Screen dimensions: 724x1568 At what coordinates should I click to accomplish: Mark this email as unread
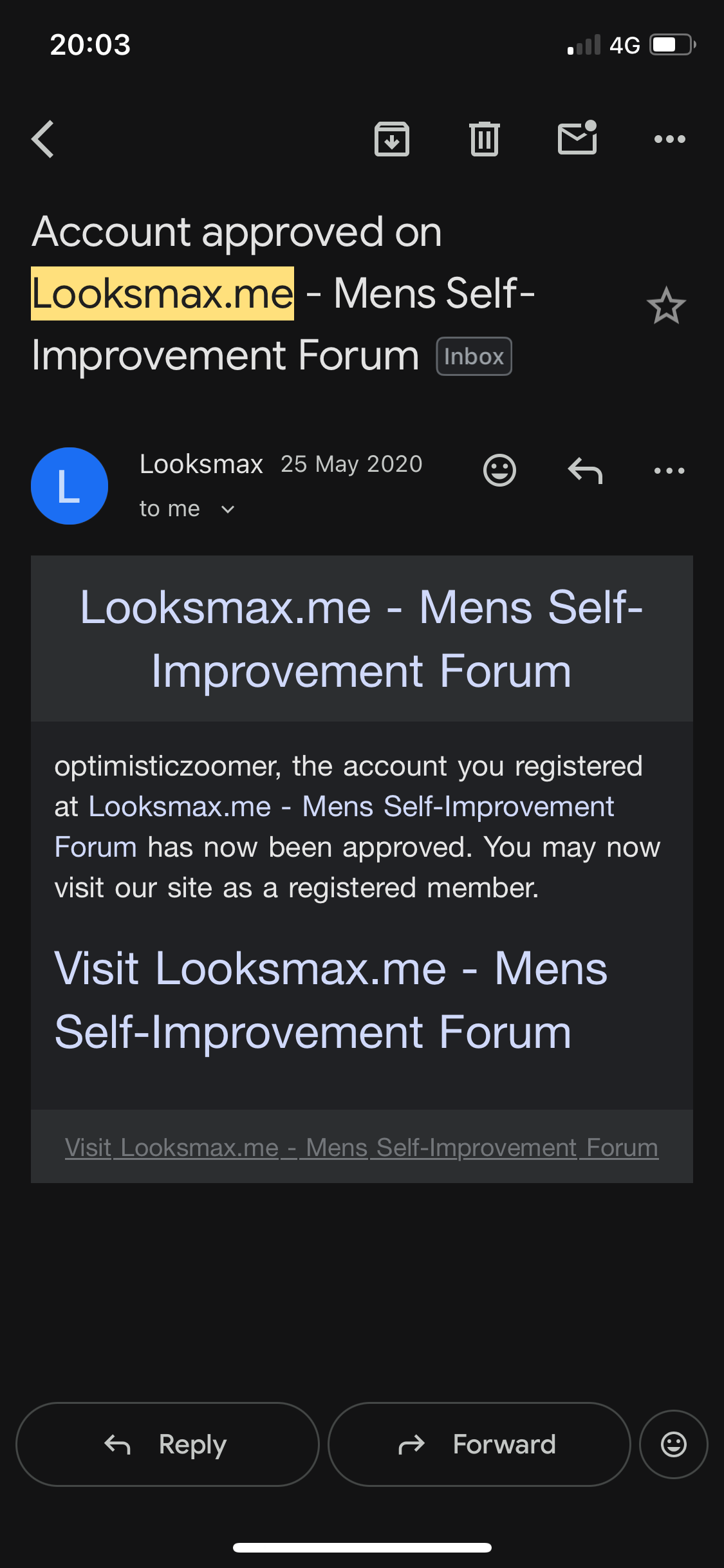(x=577, y=138)
